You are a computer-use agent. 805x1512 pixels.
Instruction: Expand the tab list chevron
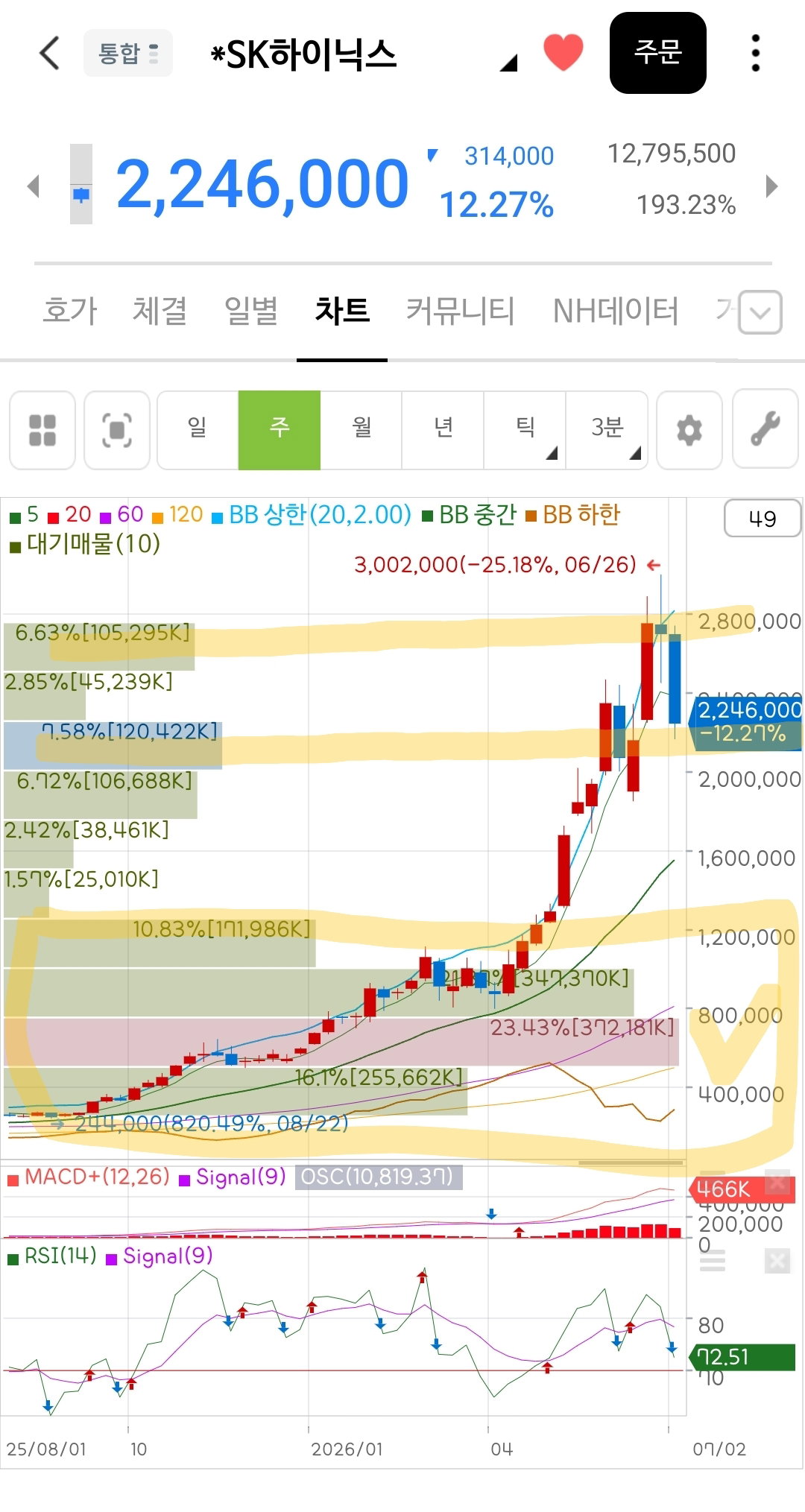[760, 312]
